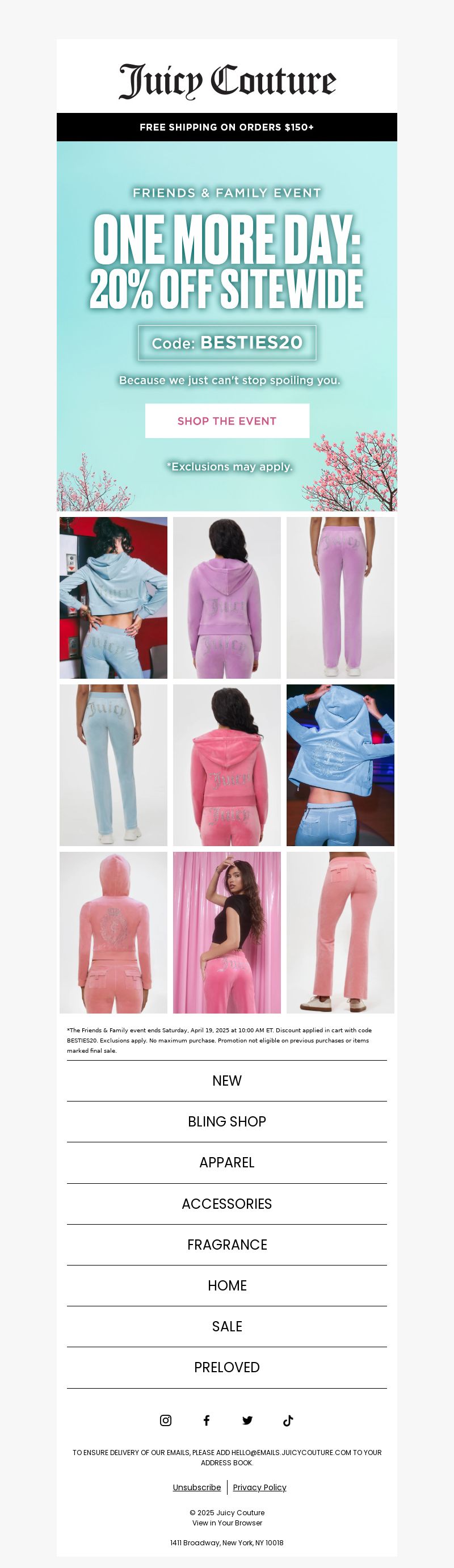Unsubscribe from these emails
This screenshot has height=1568, width=454.
(x=196, y=1487)
